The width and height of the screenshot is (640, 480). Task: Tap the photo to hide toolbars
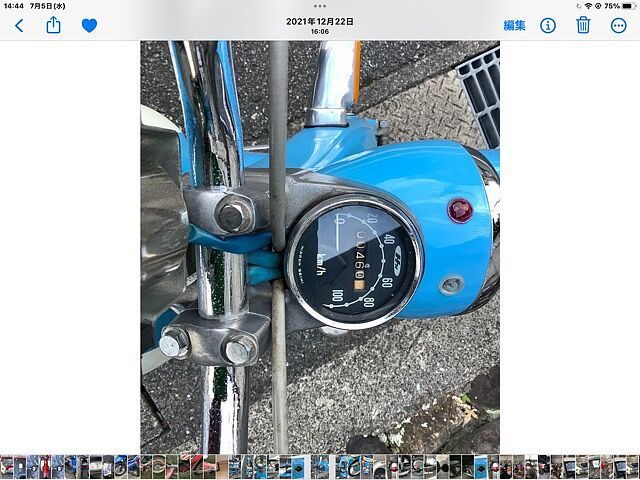319,247
